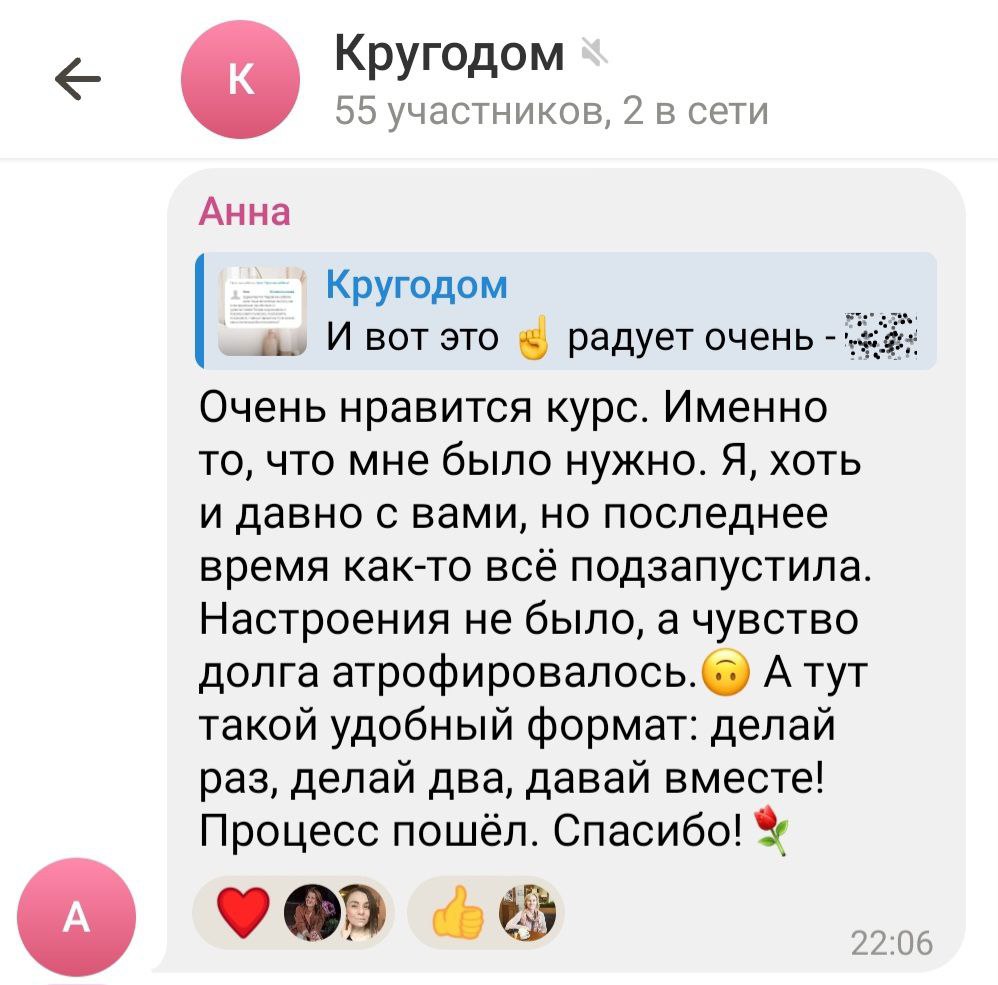Image resolution: width=998 pixels, height=985 pixels.
Task: Open the quoted Кругодом reply message
Action: pos(567,312)
